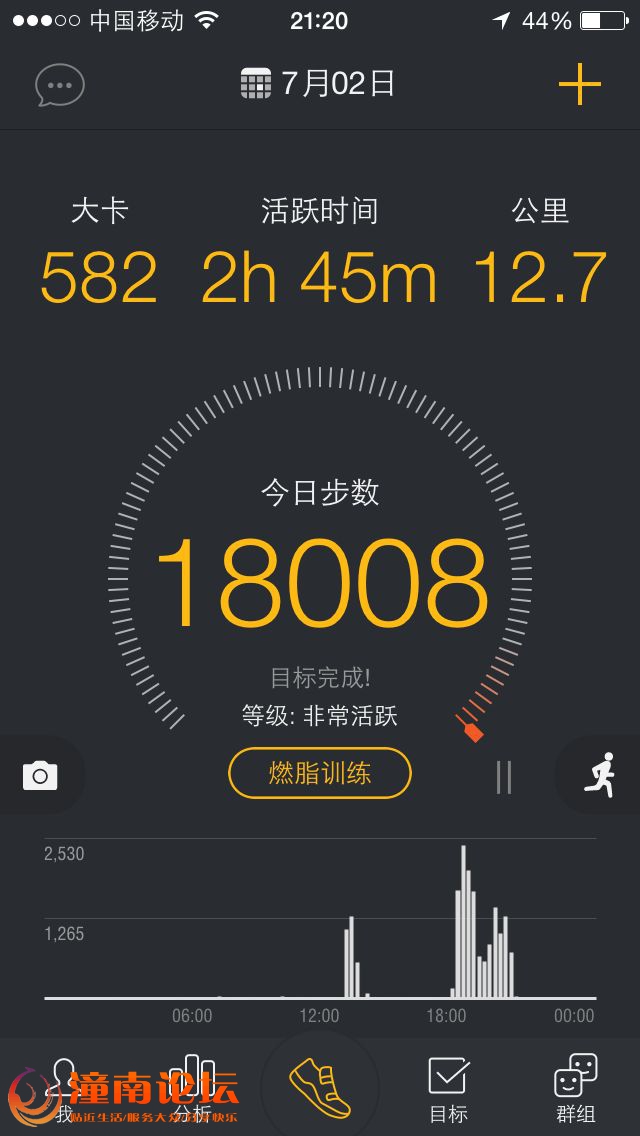This screenshot has height=1136, width=640.
Task: Tap the plus icon to add entry
Action: [x=580, y=84]
